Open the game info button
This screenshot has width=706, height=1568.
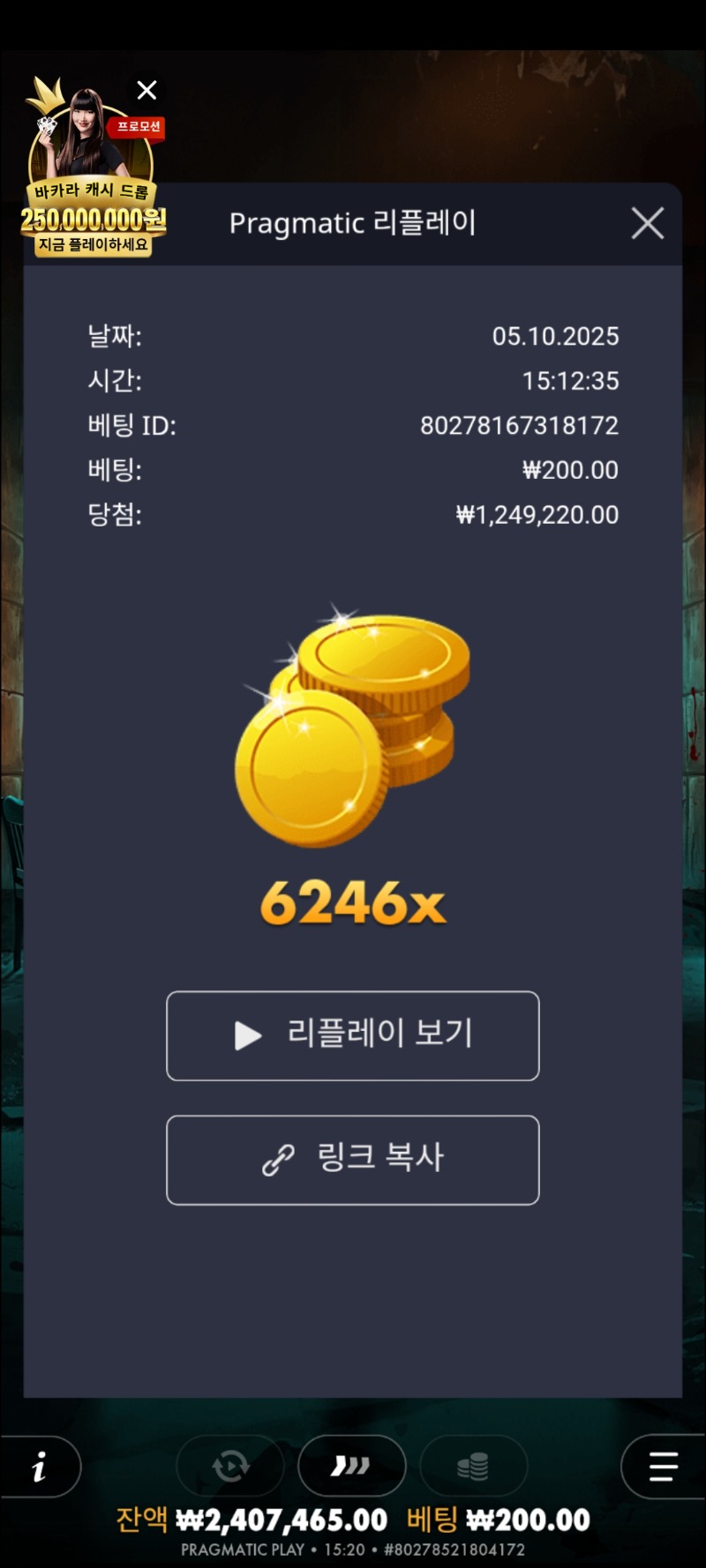(x=40, y=1467)
